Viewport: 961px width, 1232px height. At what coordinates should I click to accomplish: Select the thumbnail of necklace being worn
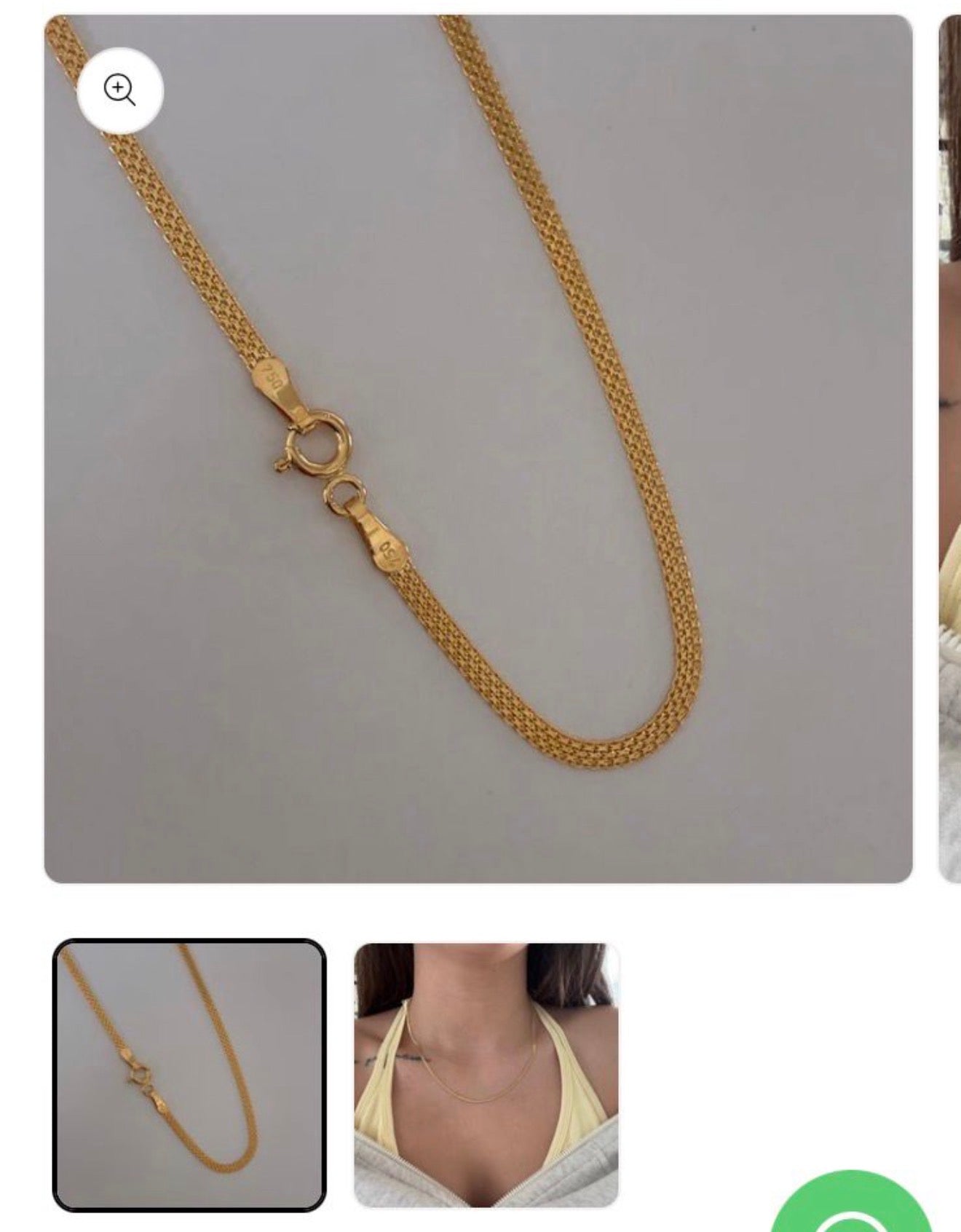486,1075
